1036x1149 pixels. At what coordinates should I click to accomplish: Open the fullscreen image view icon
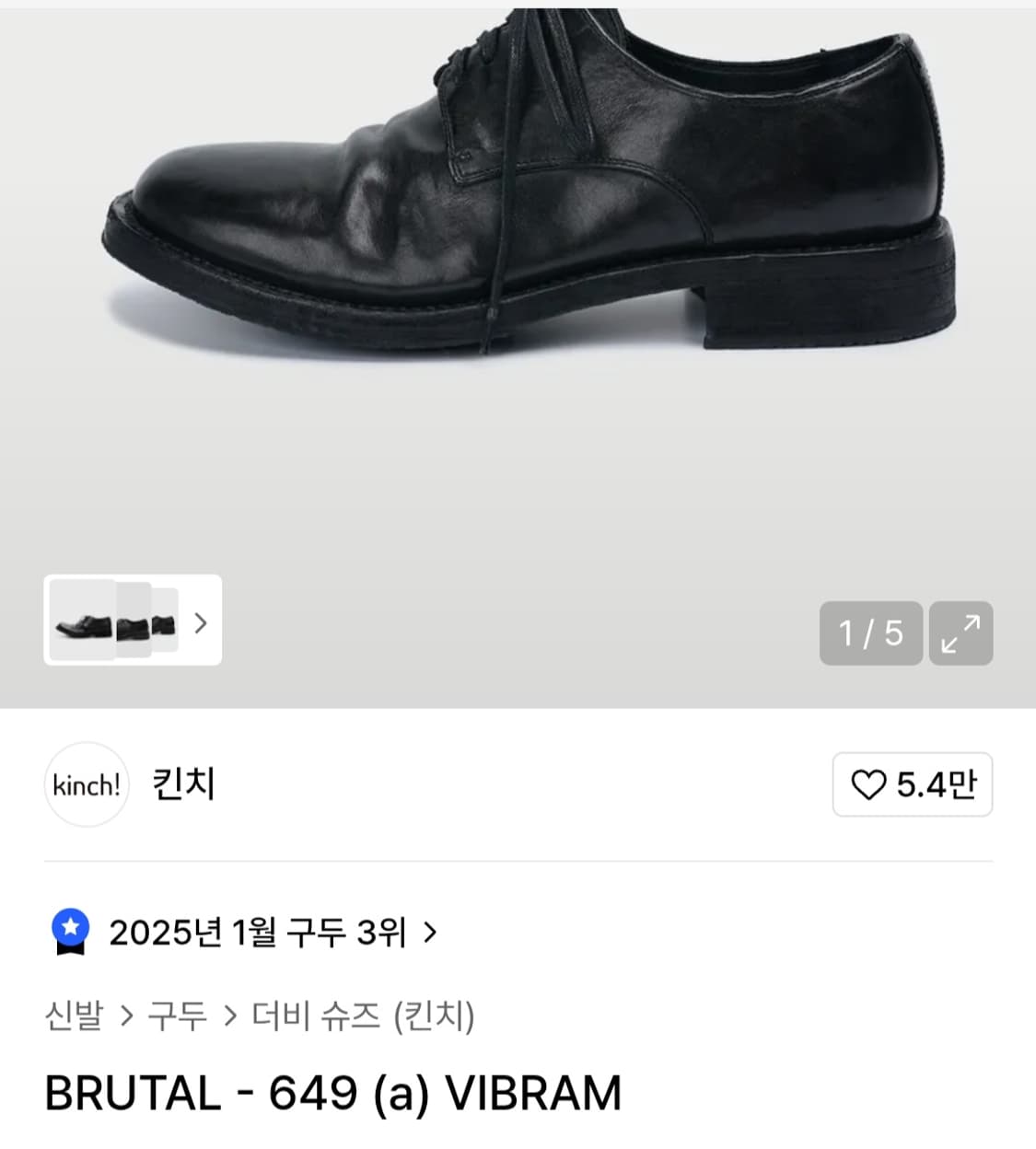[x=961, y=633]
